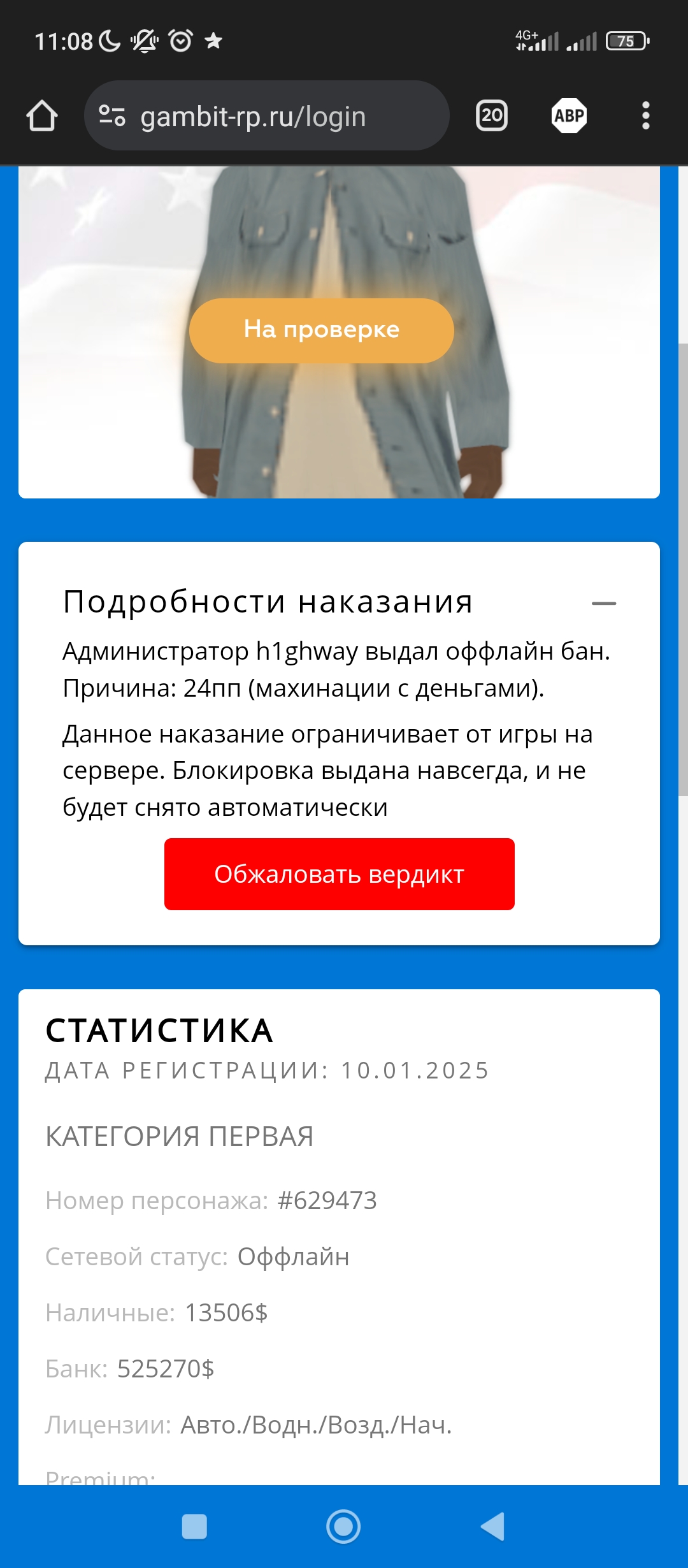Viewport: 688px width, 1568px height.
Task: Tap «Обжаловать вердикт» to appeal the ban
Action: pyautogui.click(x=339, y=874)
